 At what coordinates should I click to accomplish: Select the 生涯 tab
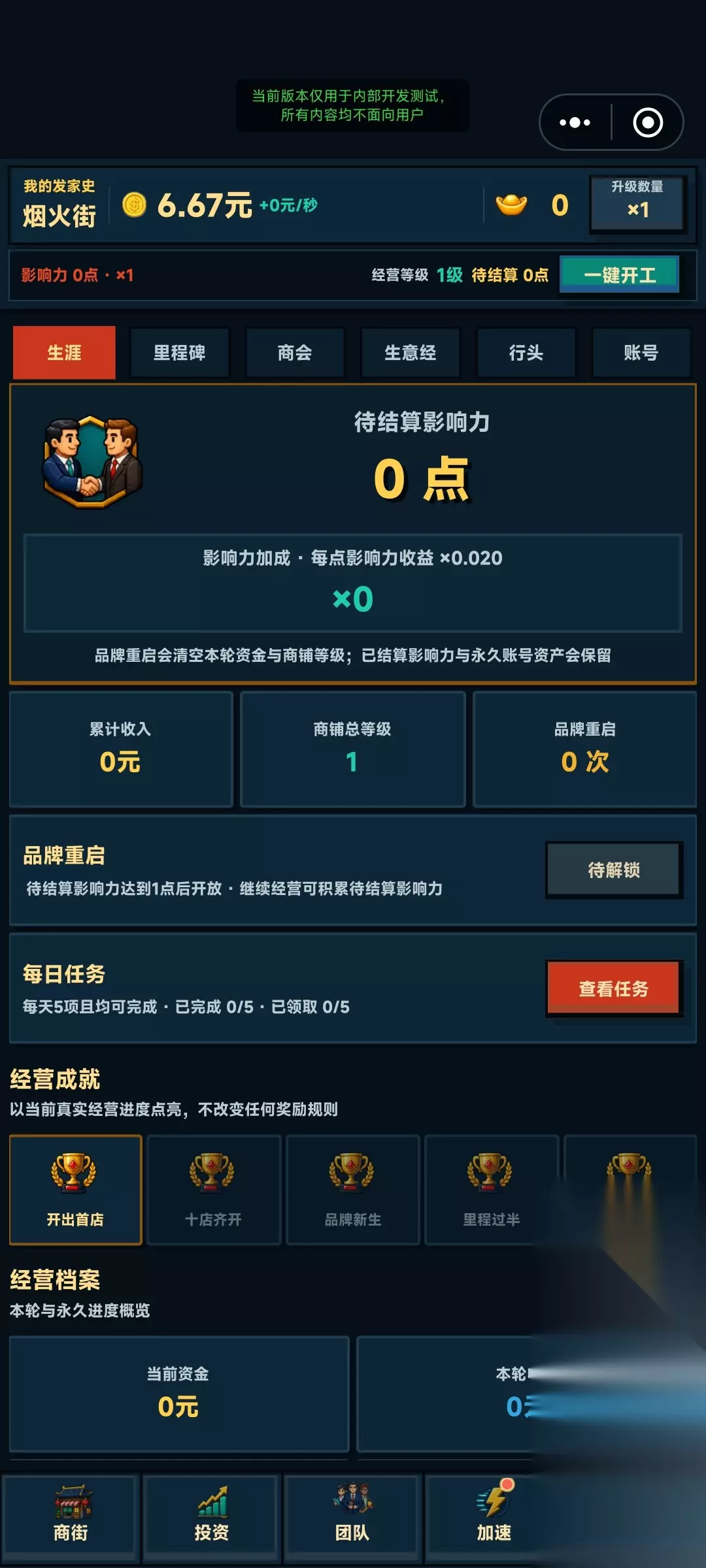(x=64, y=353)
